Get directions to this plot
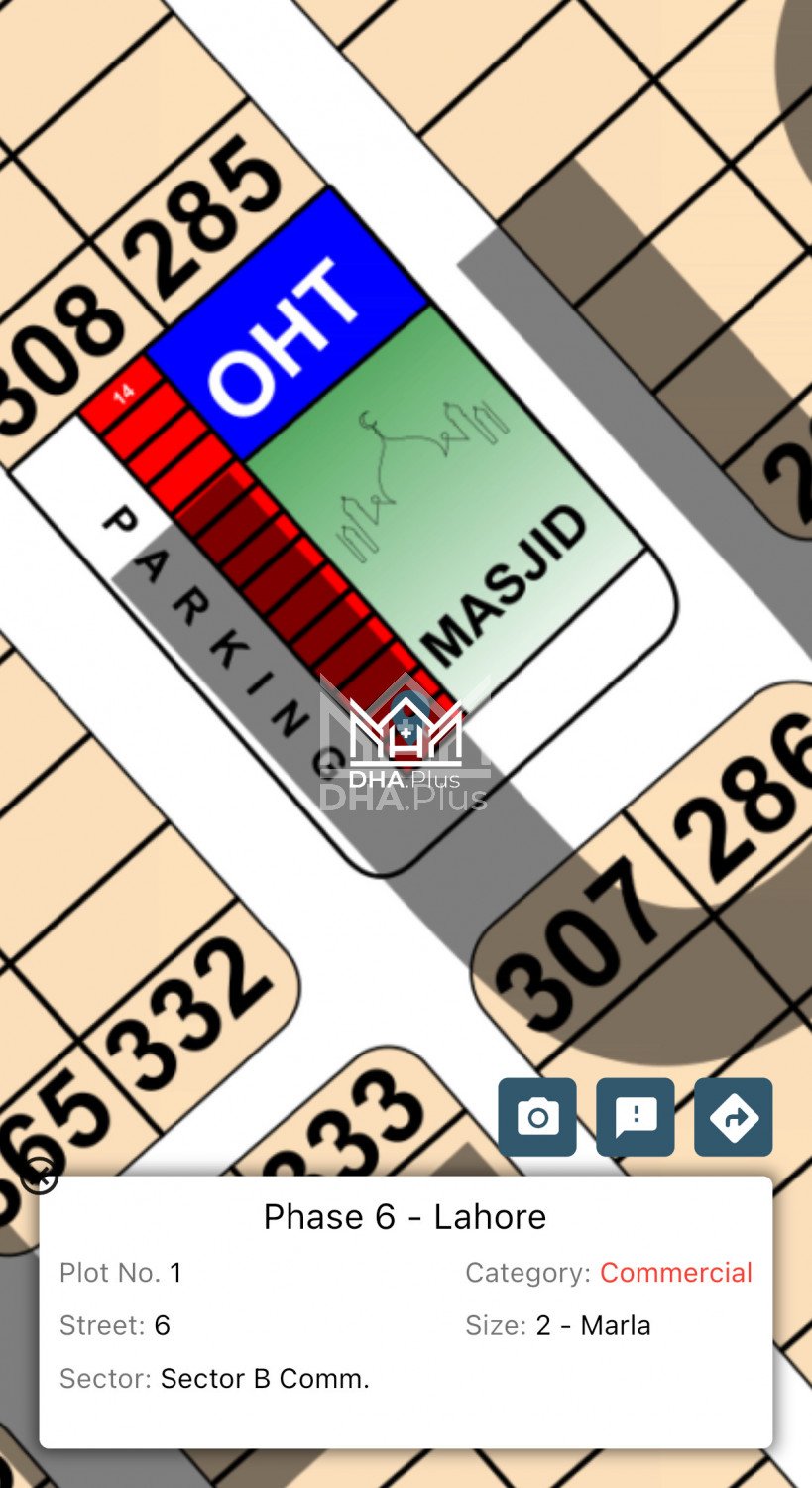The width and height of the screenshot is (812, 1488). pos(733,1117)
